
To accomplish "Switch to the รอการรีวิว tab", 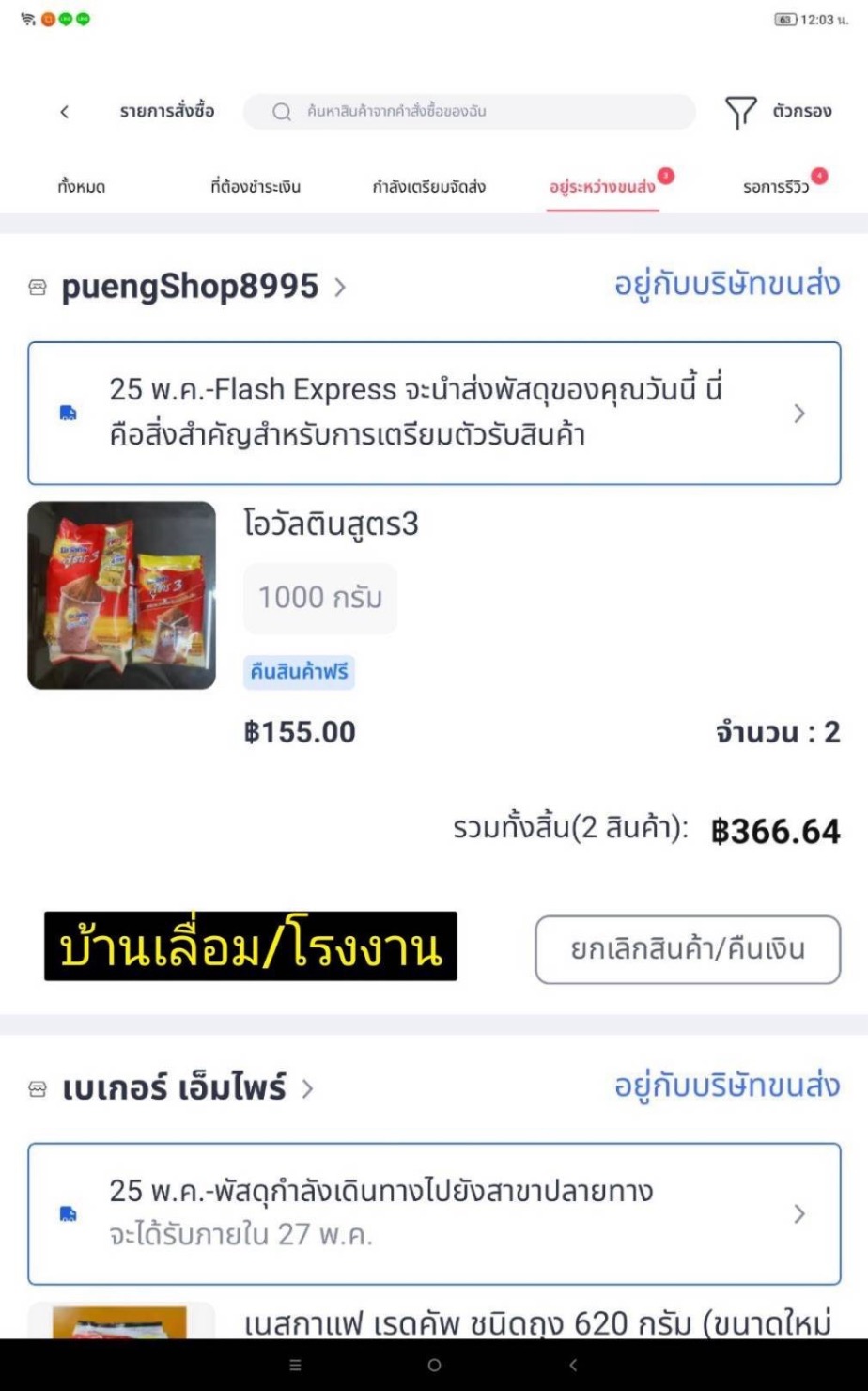I will (x=776, y=187).
